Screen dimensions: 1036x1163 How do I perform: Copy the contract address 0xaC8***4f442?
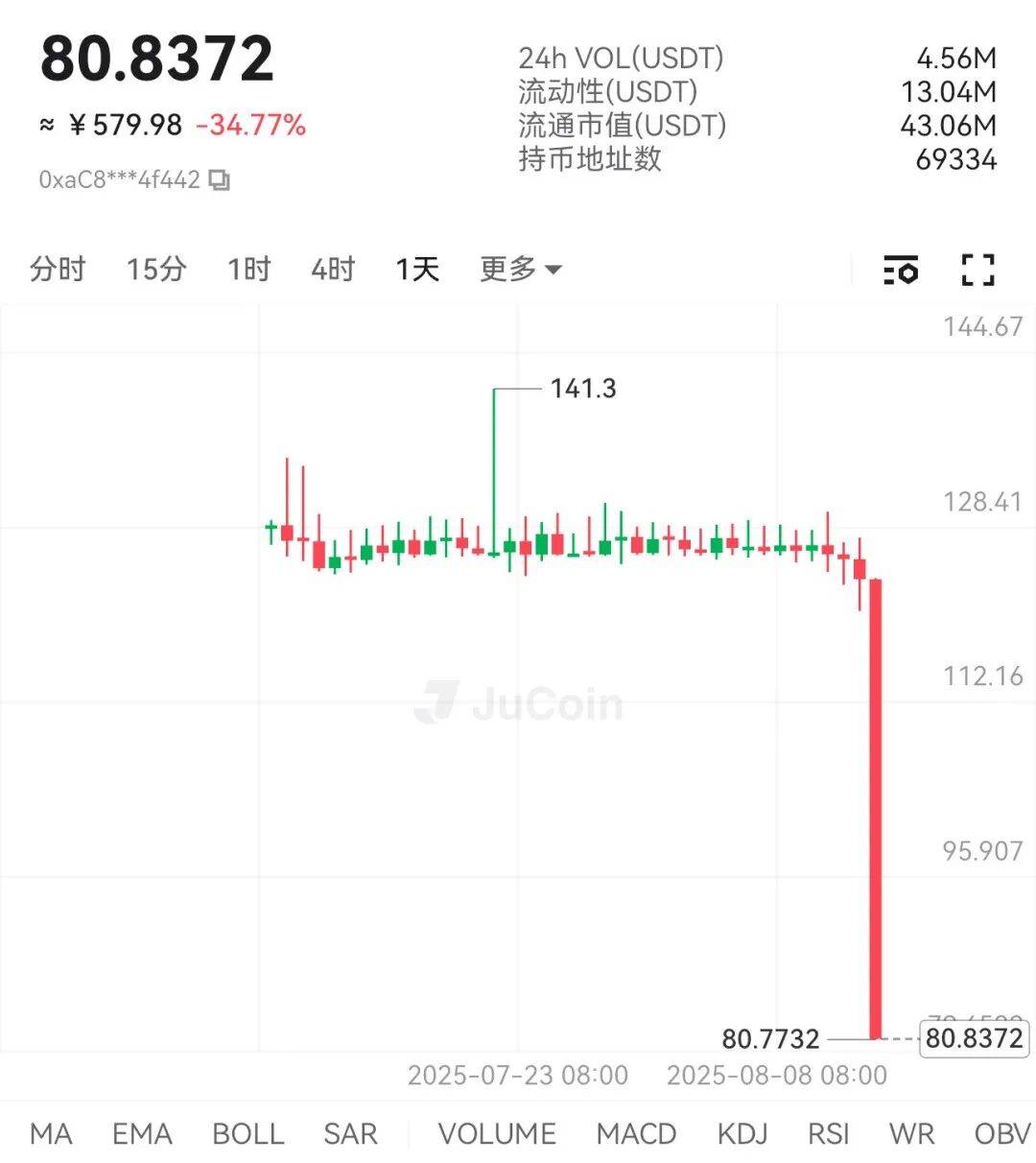click(x=220, y=179)
